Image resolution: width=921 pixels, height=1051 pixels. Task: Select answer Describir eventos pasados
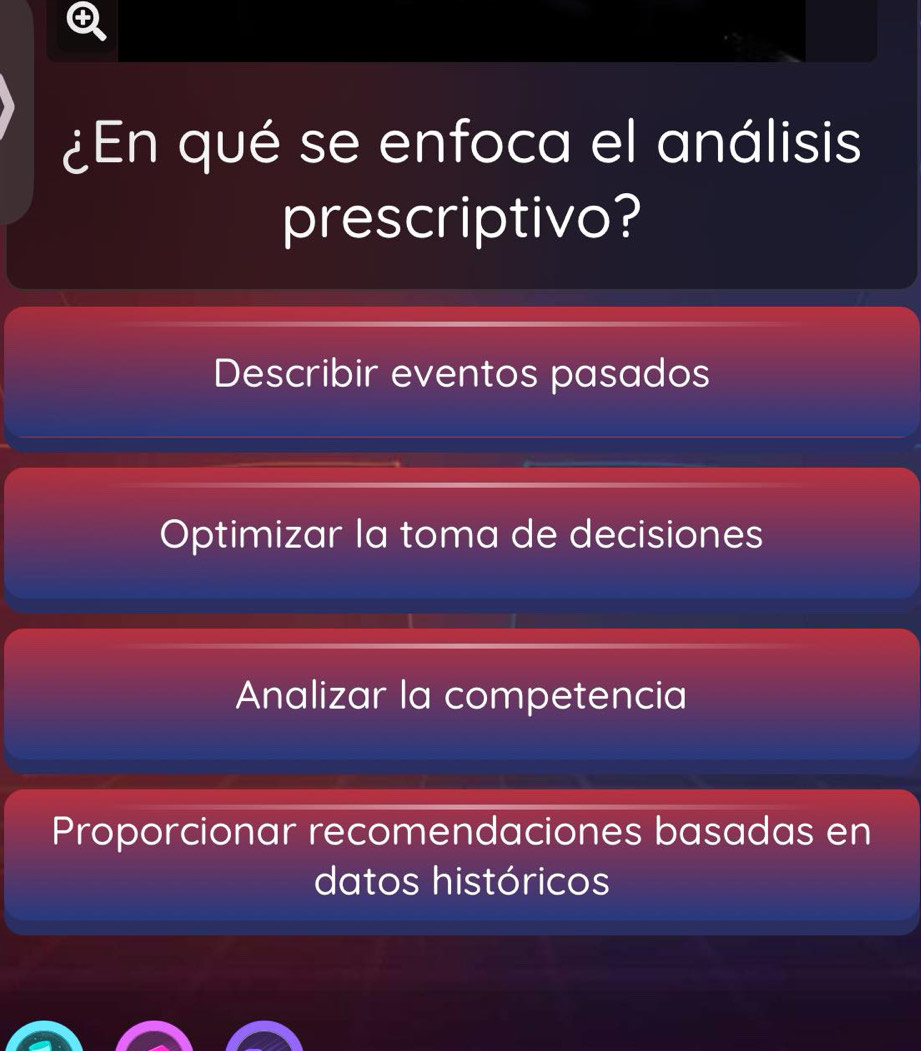pos(461,373)
